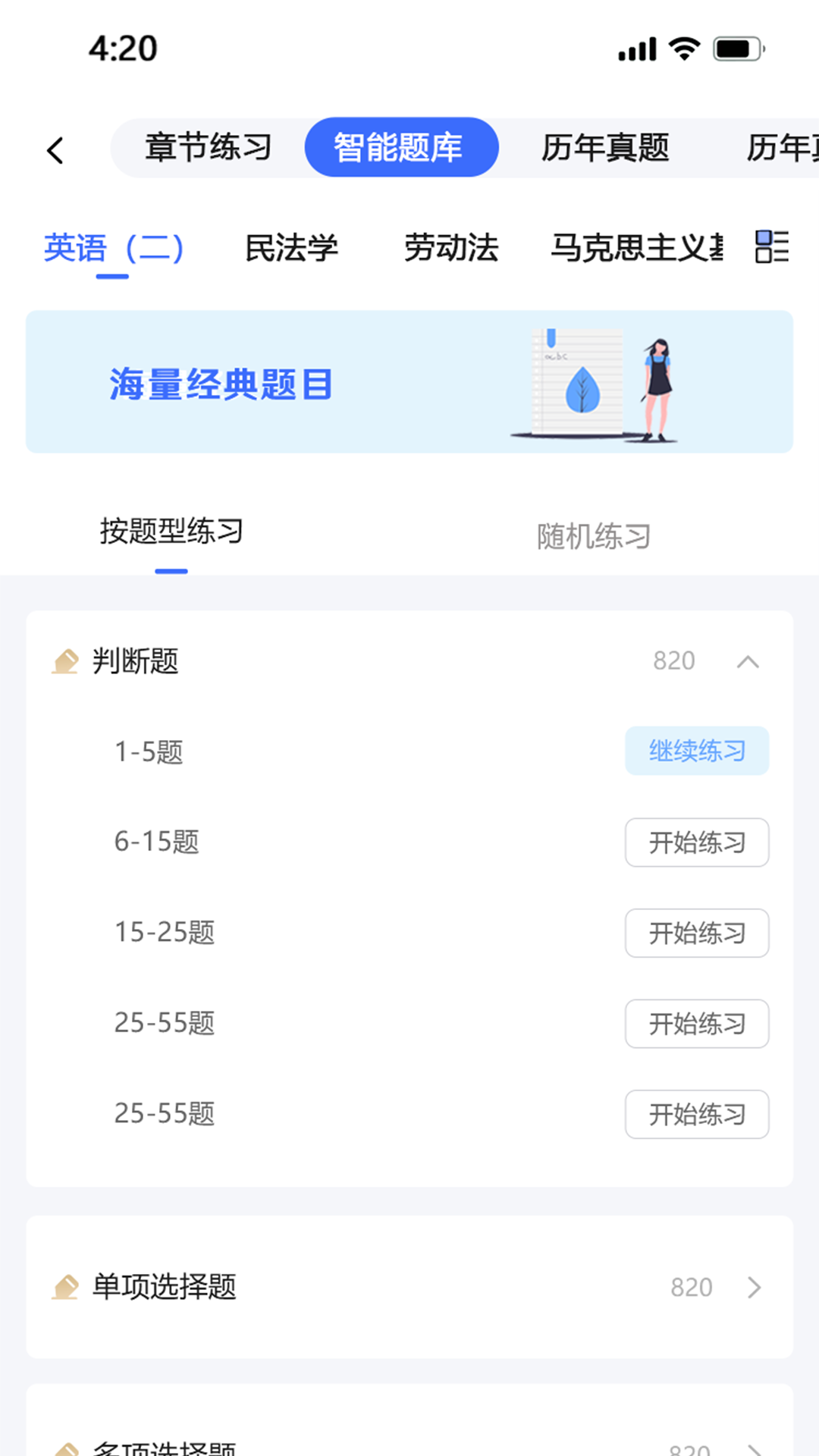Continue practicing questions 1-5 via 继续练习
The image size is (819, 1456).
tap(696, 751)
